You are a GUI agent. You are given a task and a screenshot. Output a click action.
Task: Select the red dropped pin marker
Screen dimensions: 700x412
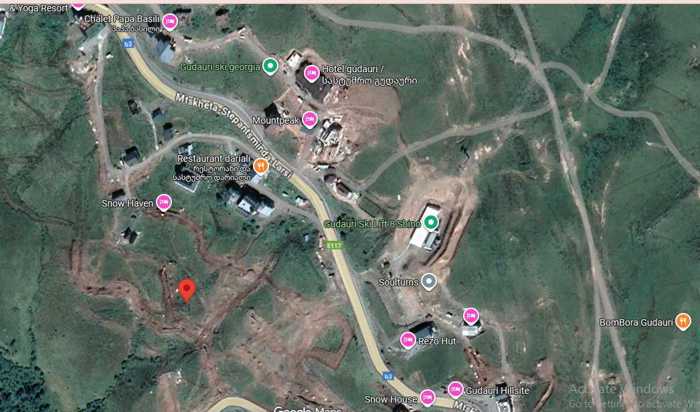point(186,290)
